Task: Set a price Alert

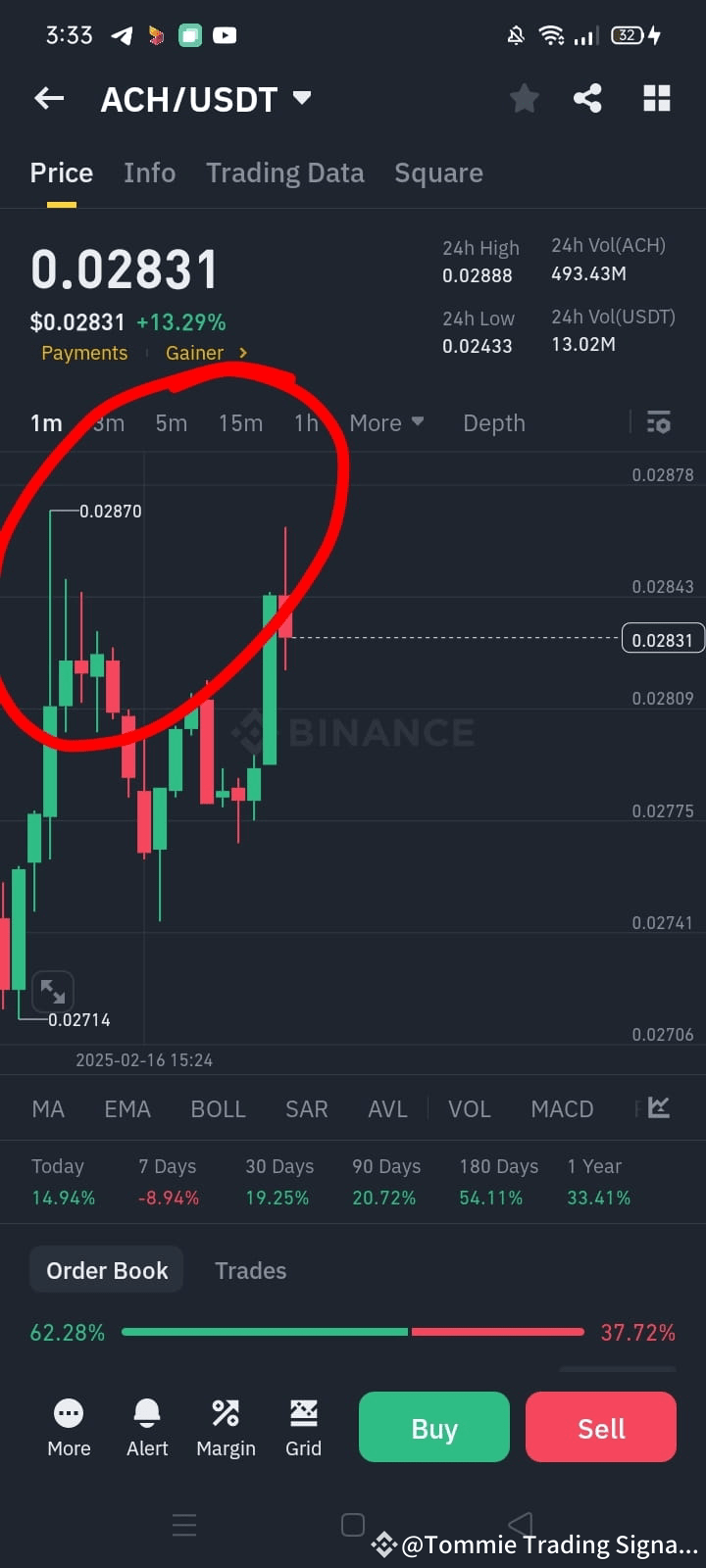Action: tap(146, 1427)
